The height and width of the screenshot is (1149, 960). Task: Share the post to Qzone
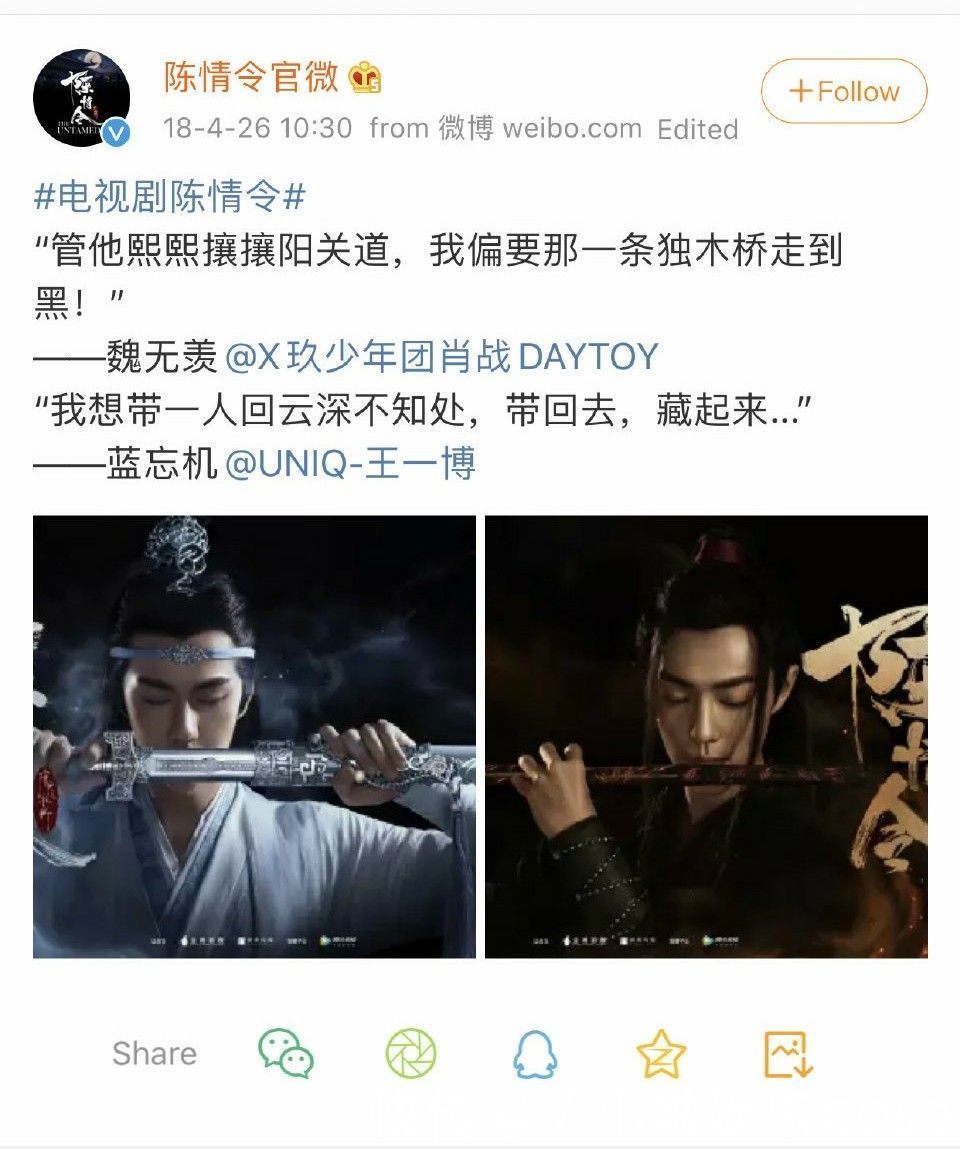click(661, 1054)
